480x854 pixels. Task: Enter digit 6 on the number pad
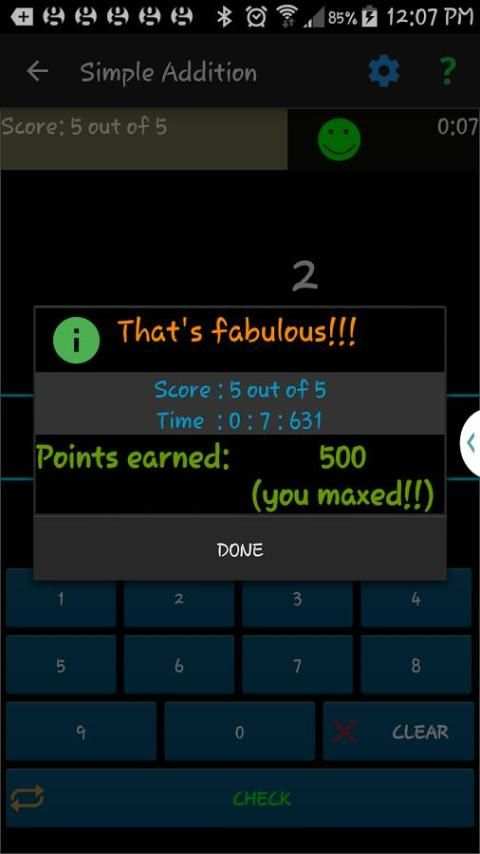point(179,665)
